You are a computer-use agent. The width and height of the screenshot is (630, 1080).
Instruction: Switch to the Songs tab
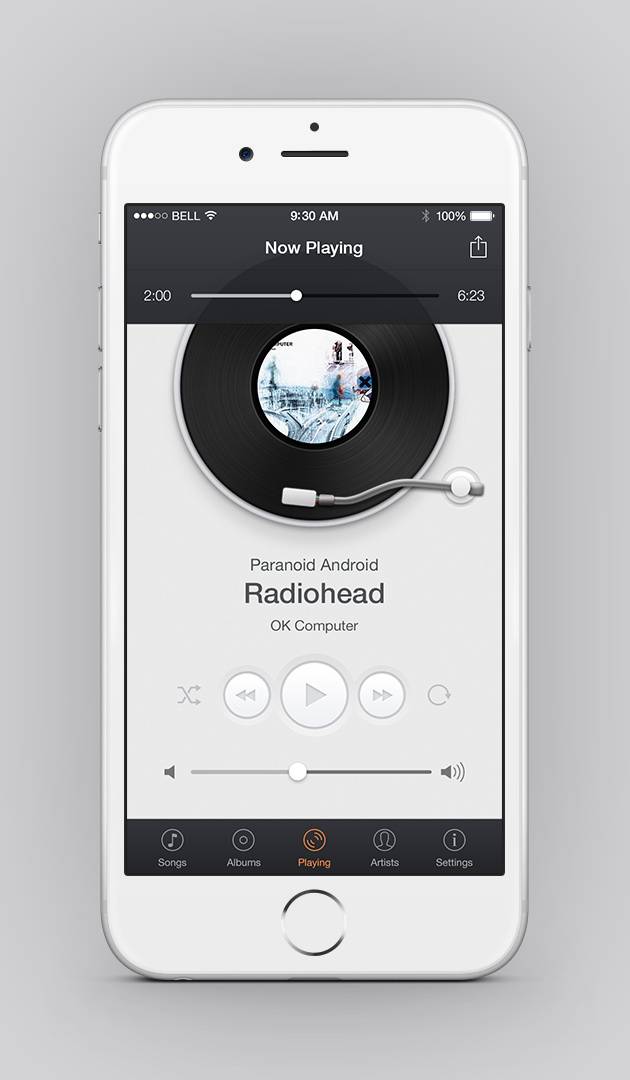172,847
